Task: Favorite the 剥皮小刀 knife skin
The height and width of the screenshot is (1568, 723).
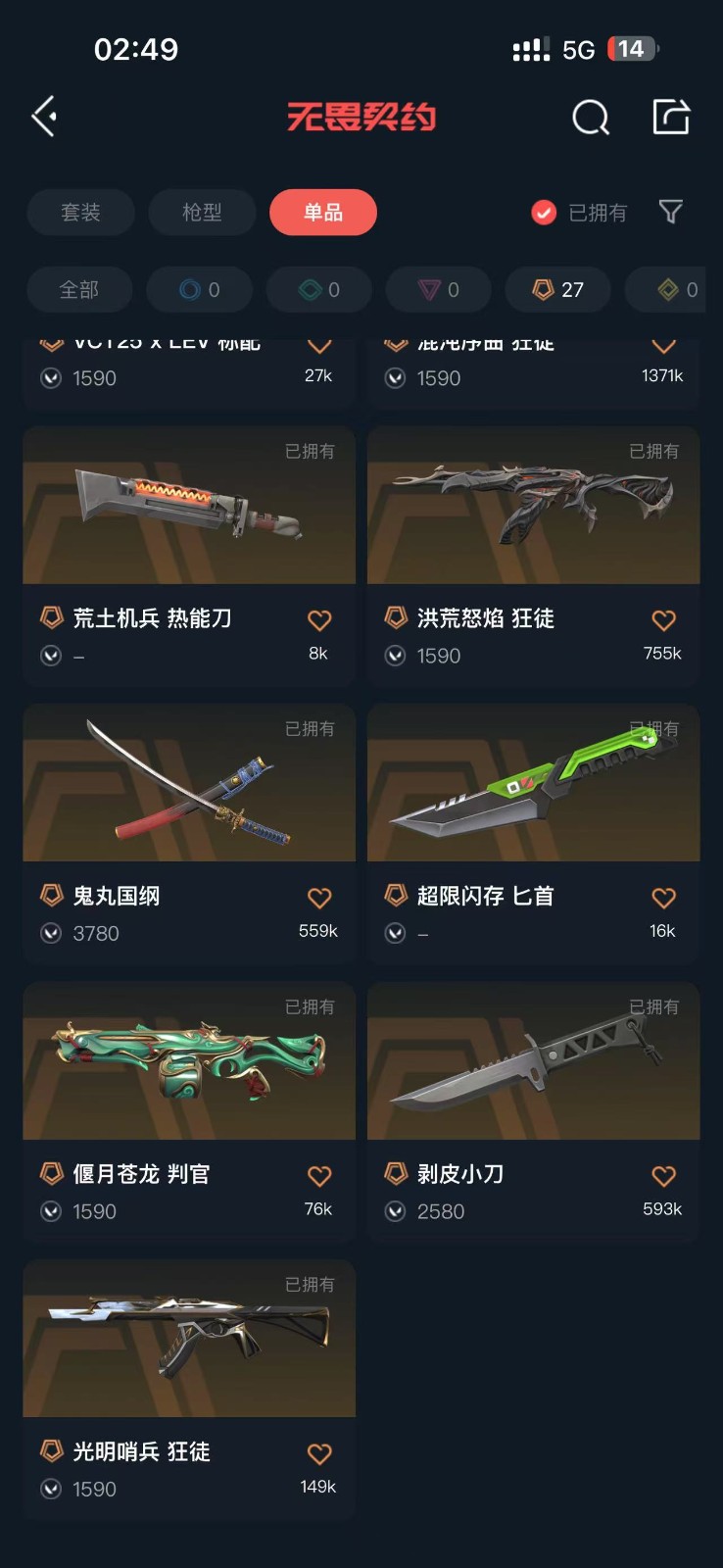Action: pos(663,1176)
